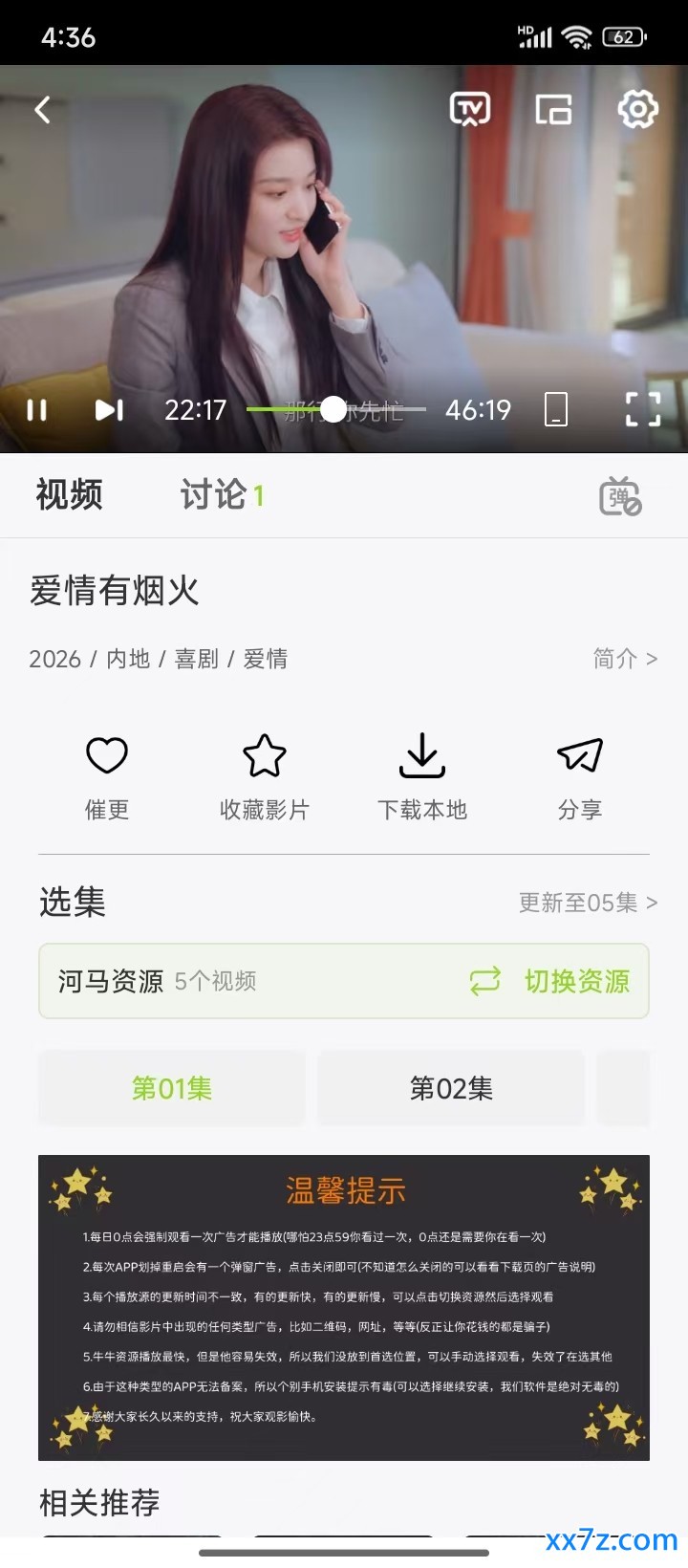Select episode 第02集
This screenshot has height=1568, width=688.
click(451, 1088)
